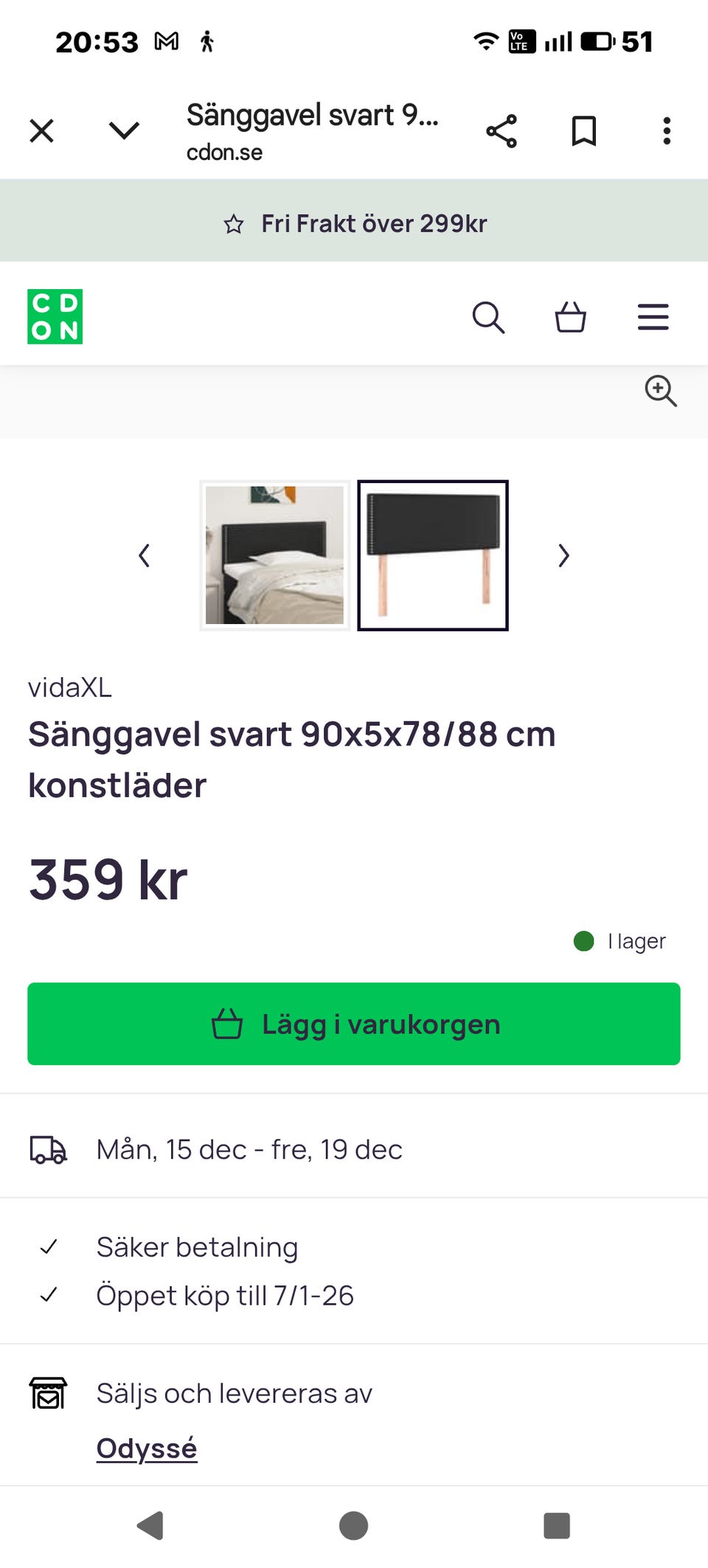Open the hamburger navigation menu
708x1568 pixels.
[x=653, y=317]
